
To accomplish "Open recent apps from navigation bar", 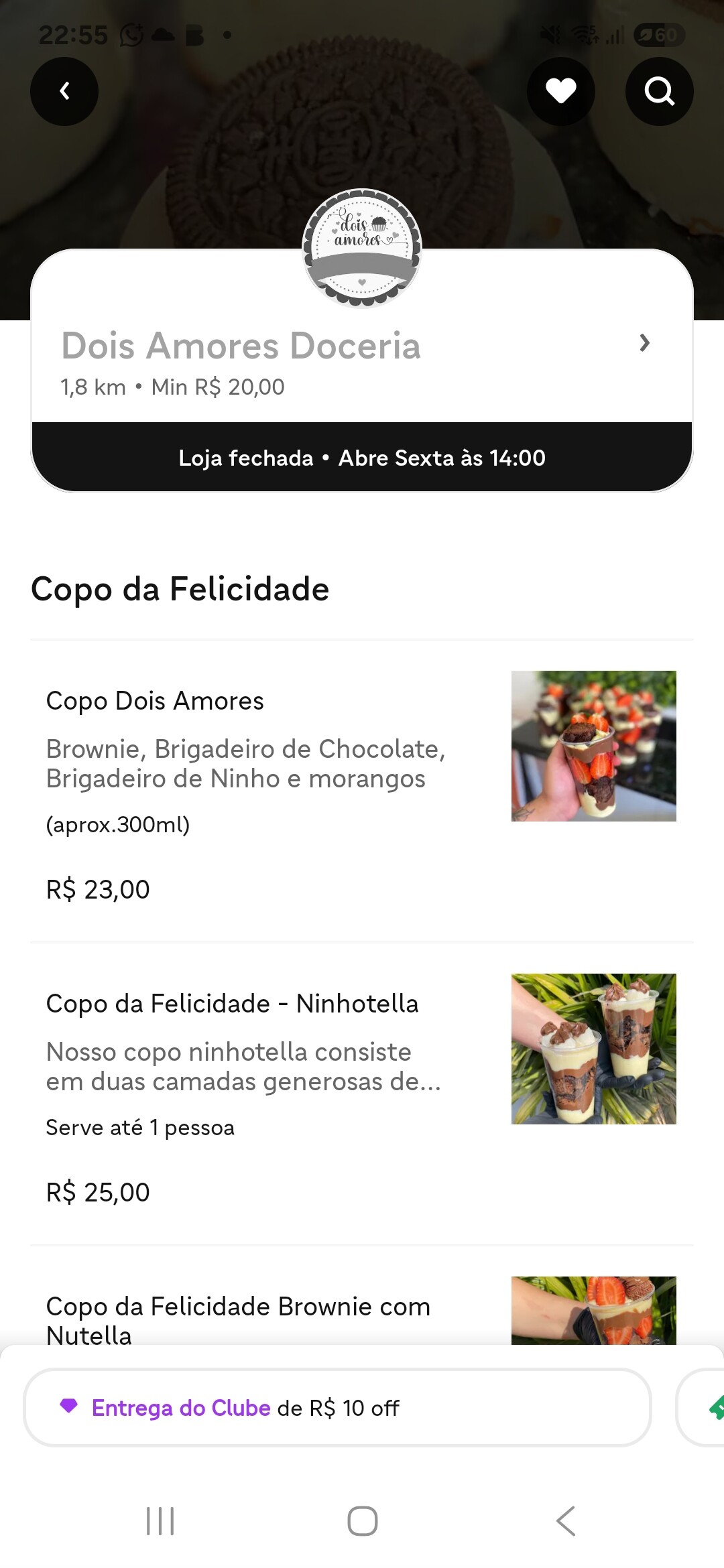I will (160, 1520).
